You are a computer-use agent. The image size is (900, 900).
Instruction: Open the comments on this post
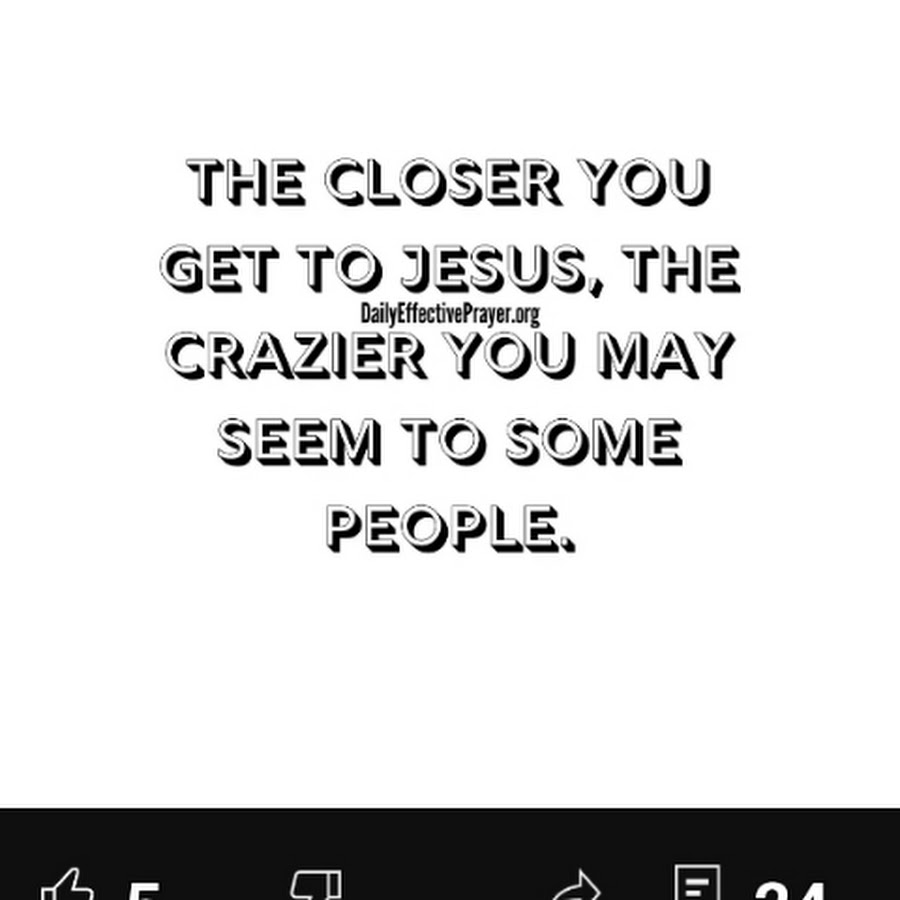697,885
